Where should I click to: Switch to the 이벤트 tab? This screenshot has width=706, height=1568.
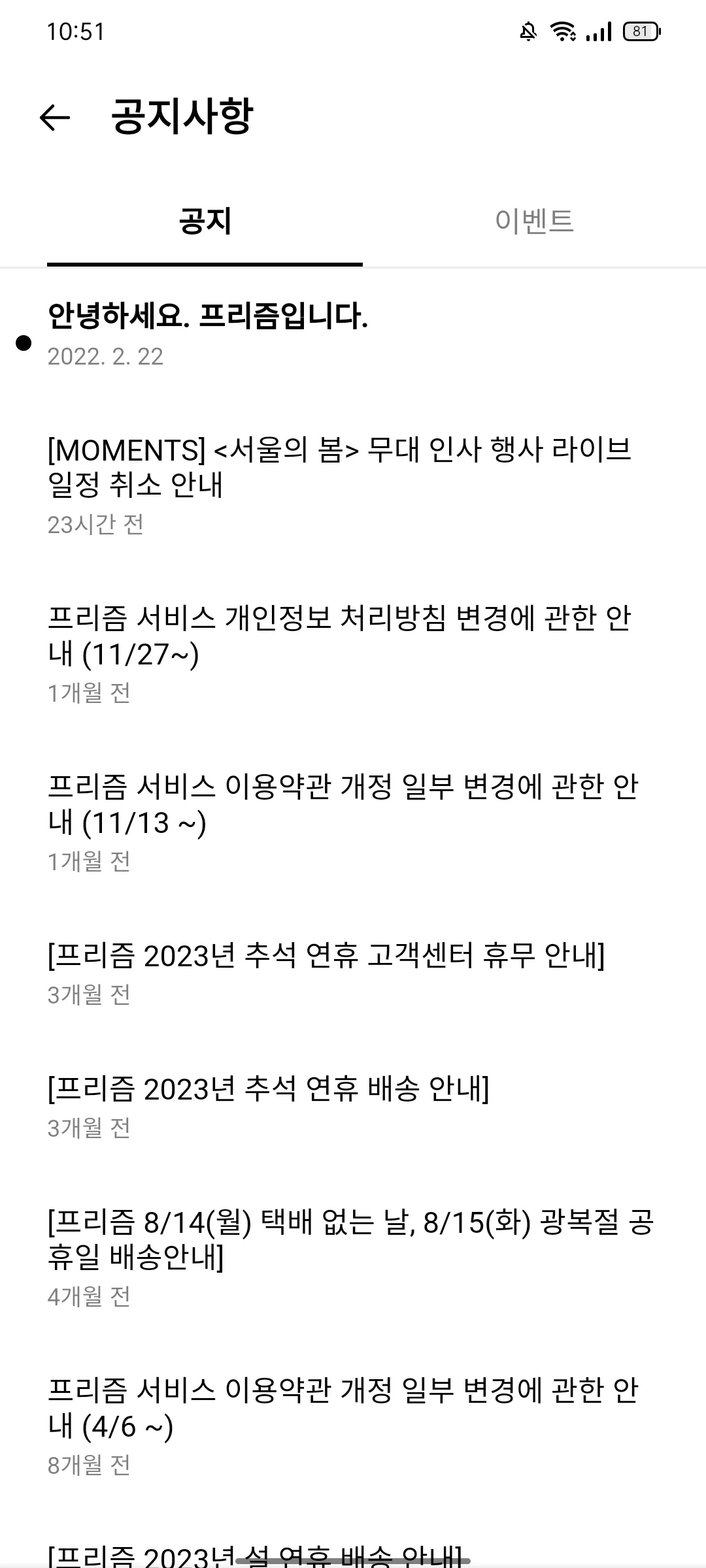[x=534, y=221]
